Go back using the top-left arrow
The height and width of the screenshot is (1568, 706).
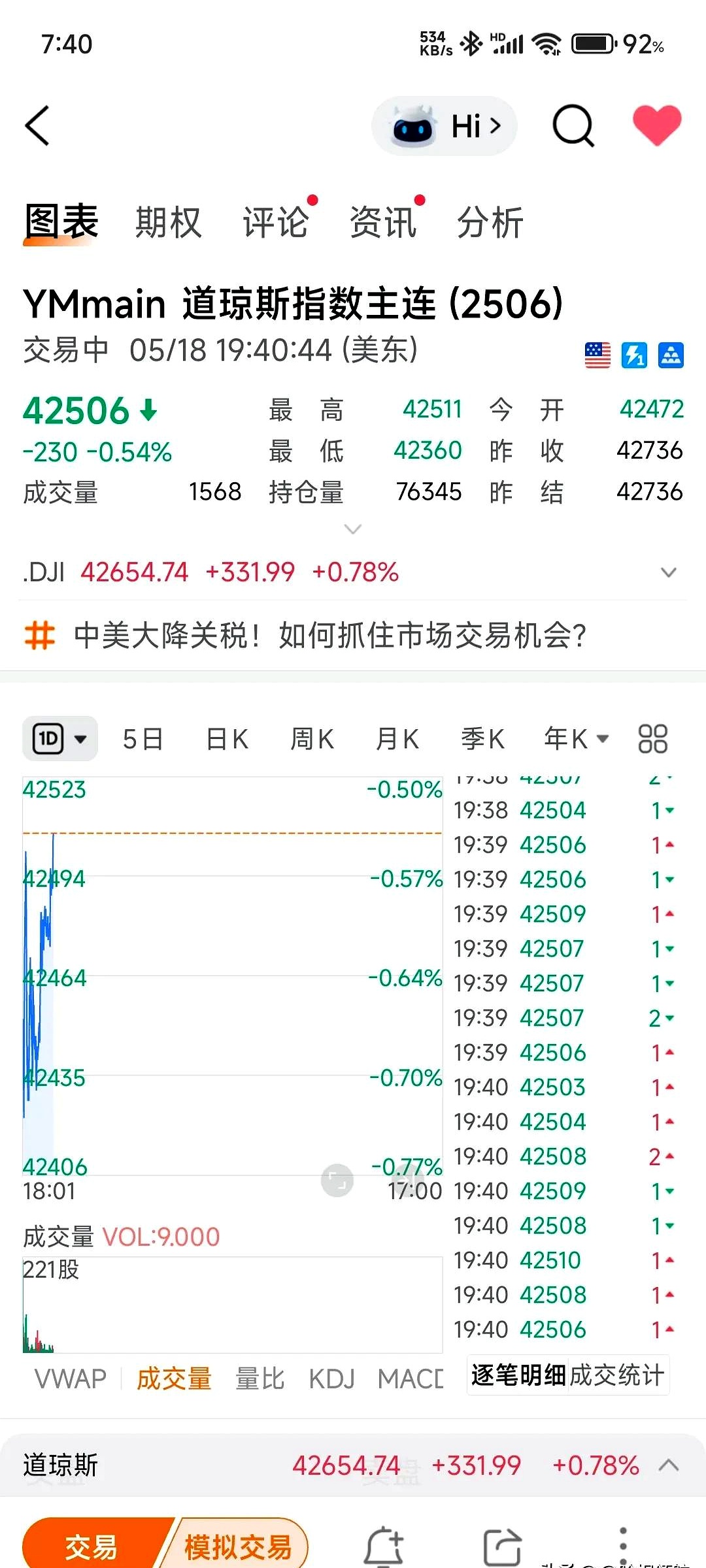(37, 125)
